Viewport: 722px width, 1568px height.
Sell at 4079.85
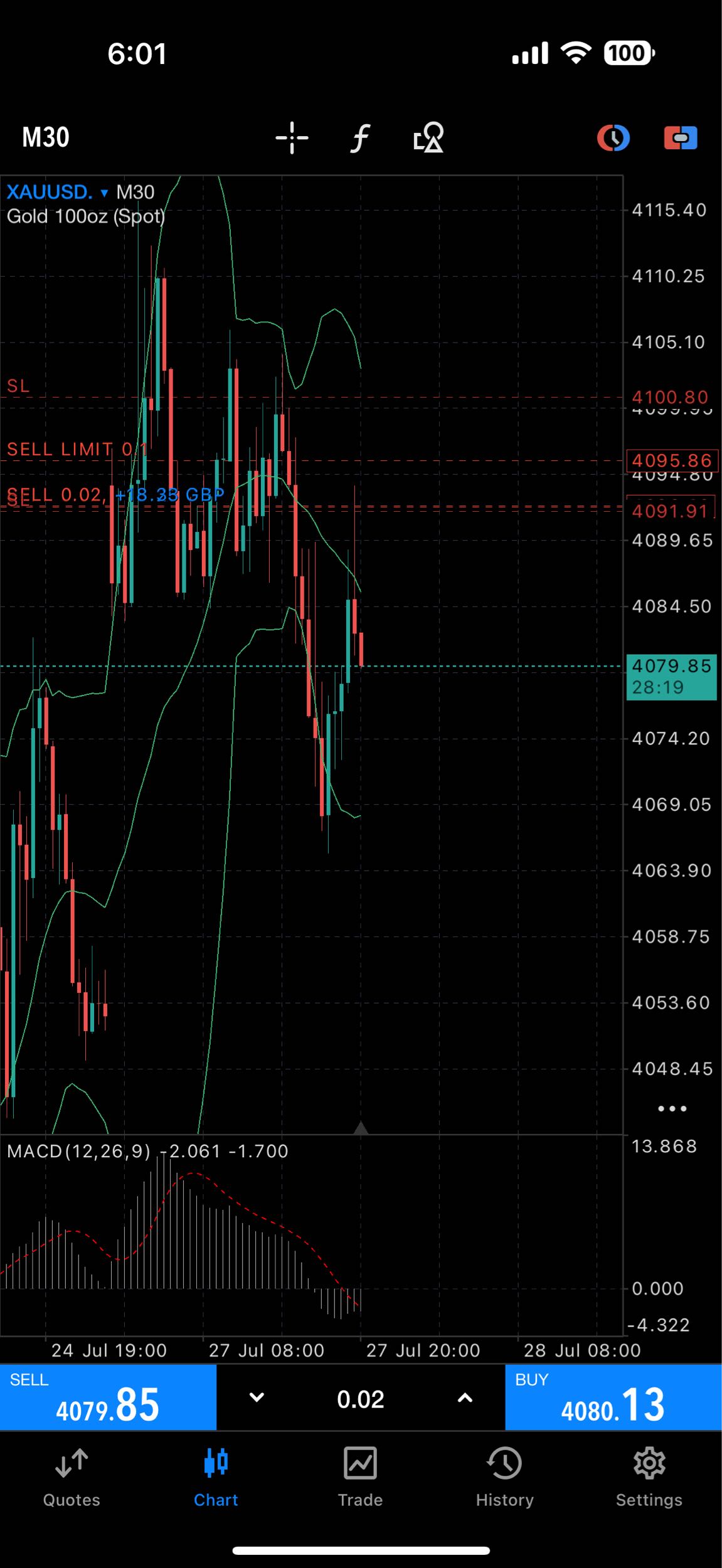(x=108, y=1398)
